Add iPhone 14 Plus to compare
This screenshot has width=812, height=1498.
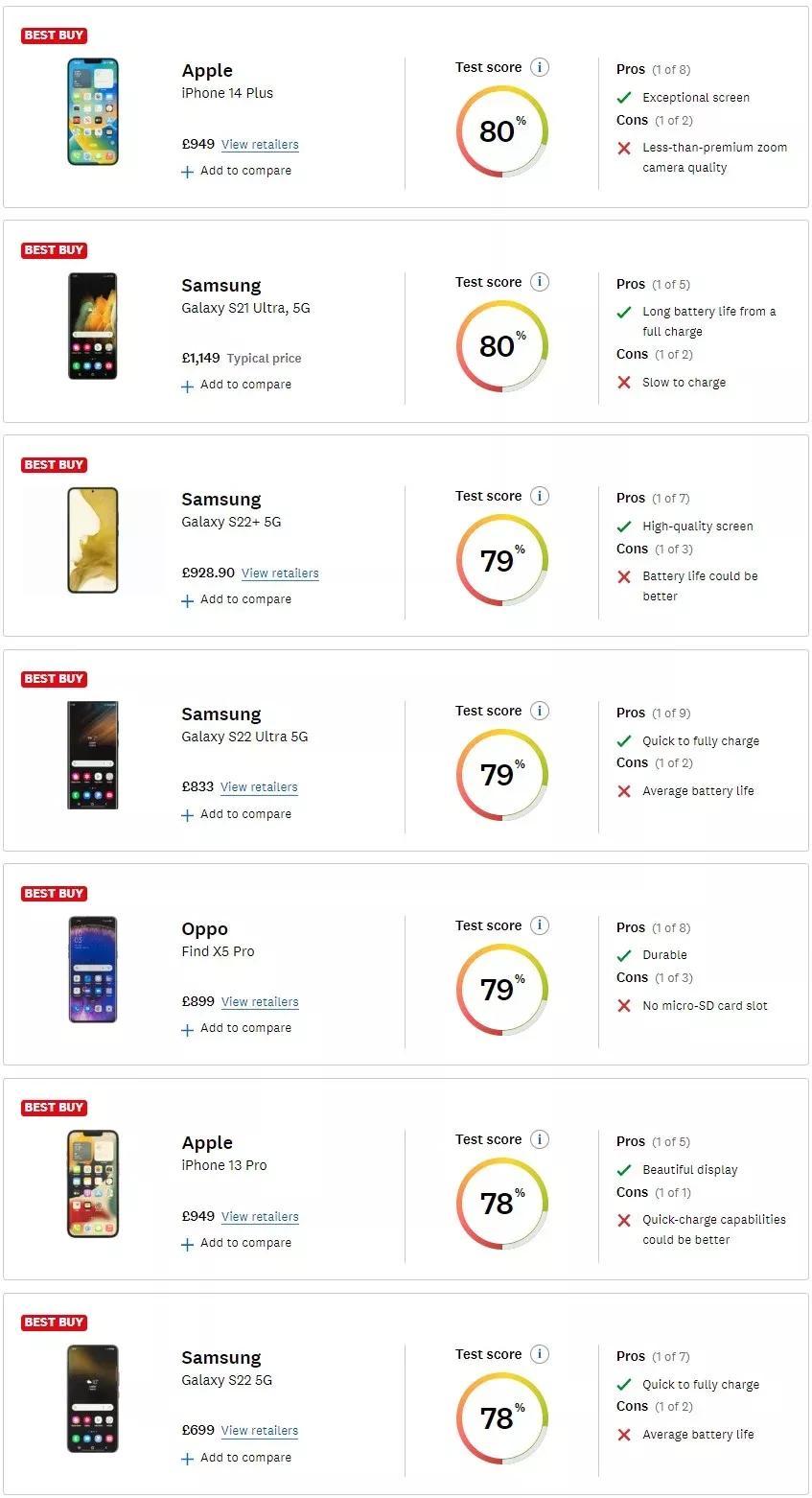pos(237,171)
